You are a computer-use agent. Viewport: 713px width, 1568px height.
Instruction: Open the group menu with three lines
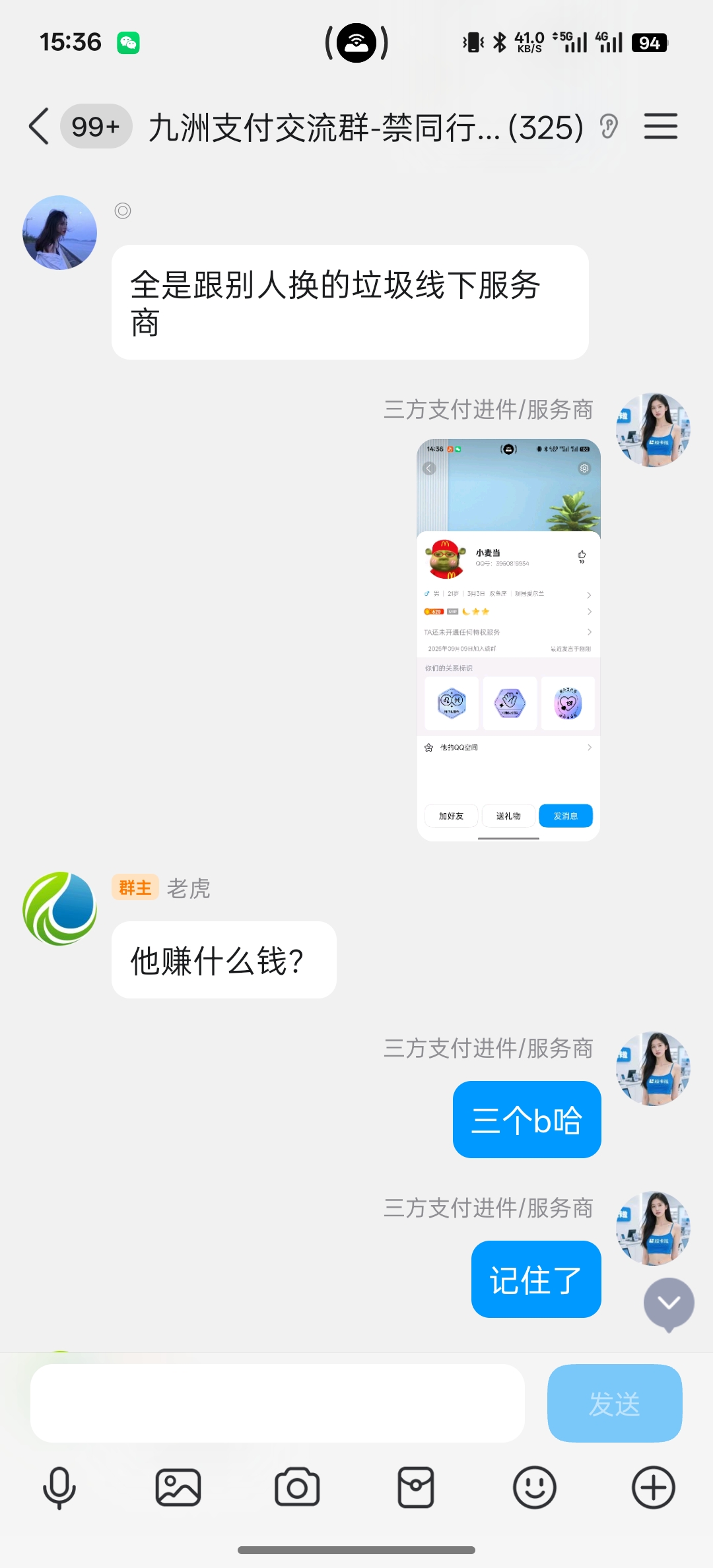click(660, 126)
